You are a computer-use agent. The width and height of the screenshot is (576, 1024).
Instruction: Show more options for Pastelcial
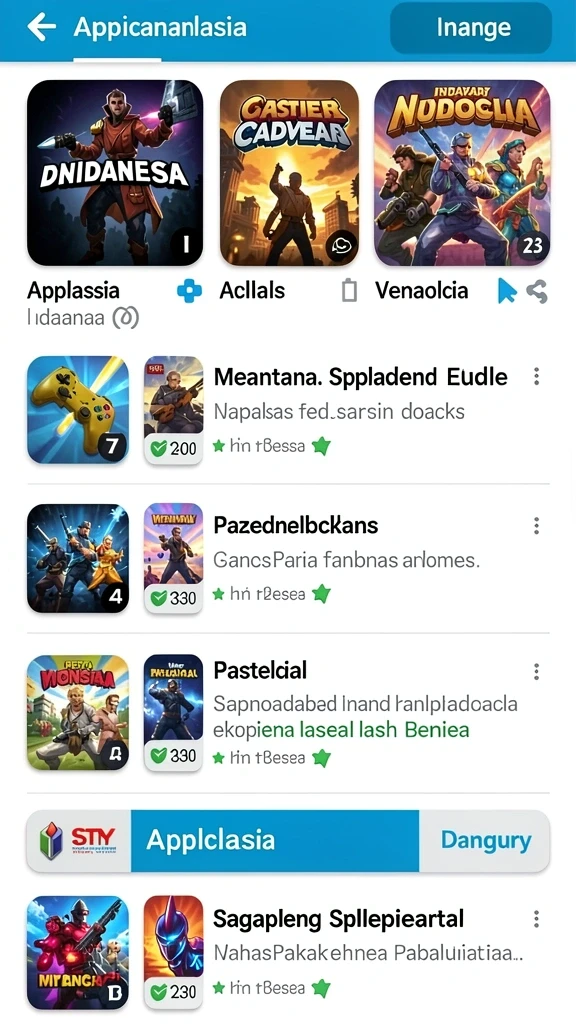[x=536, y=671]
